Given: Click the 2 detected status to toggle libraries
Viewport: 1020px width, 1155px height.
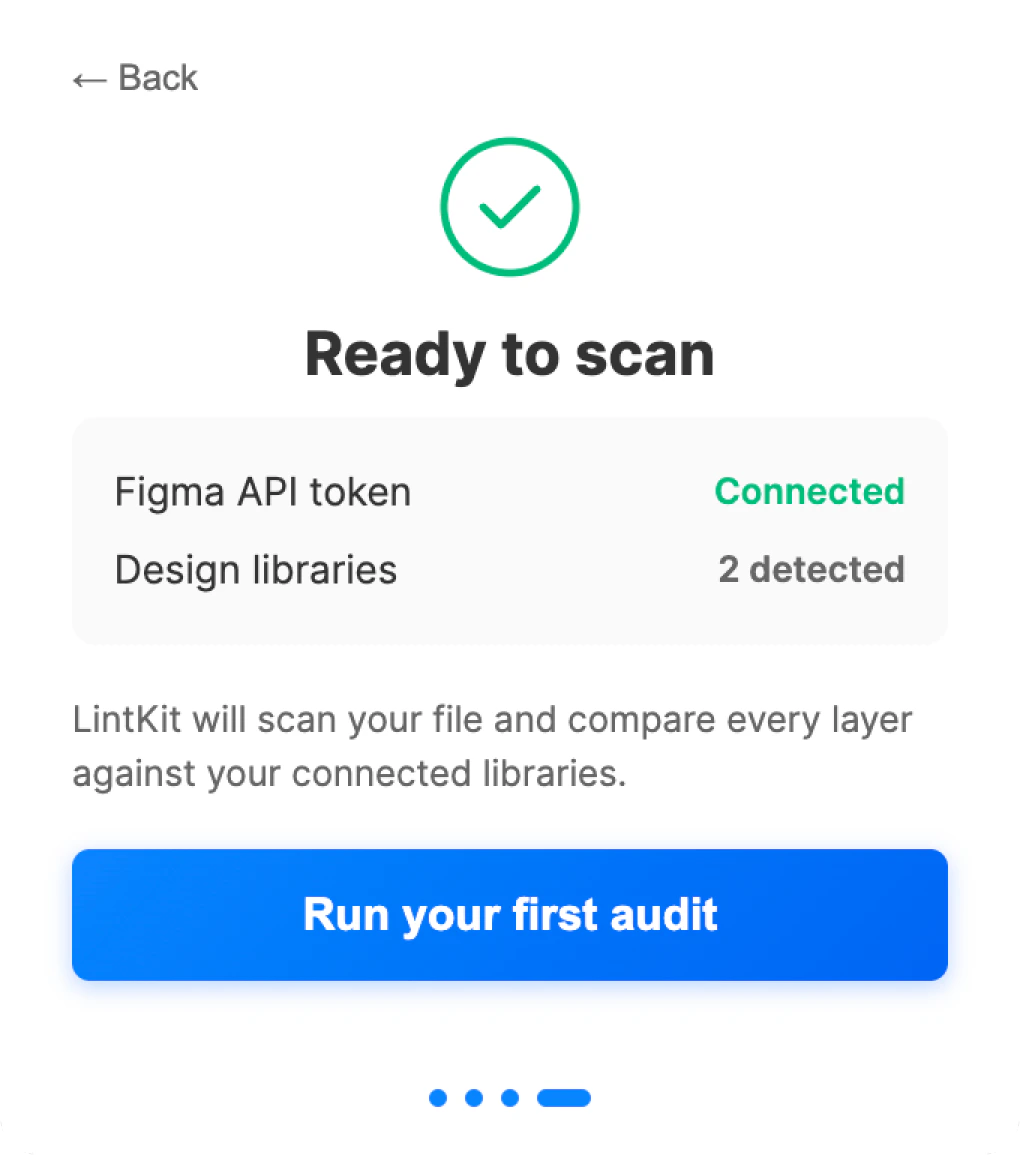Looking at the screenshot, I should 812,569.
